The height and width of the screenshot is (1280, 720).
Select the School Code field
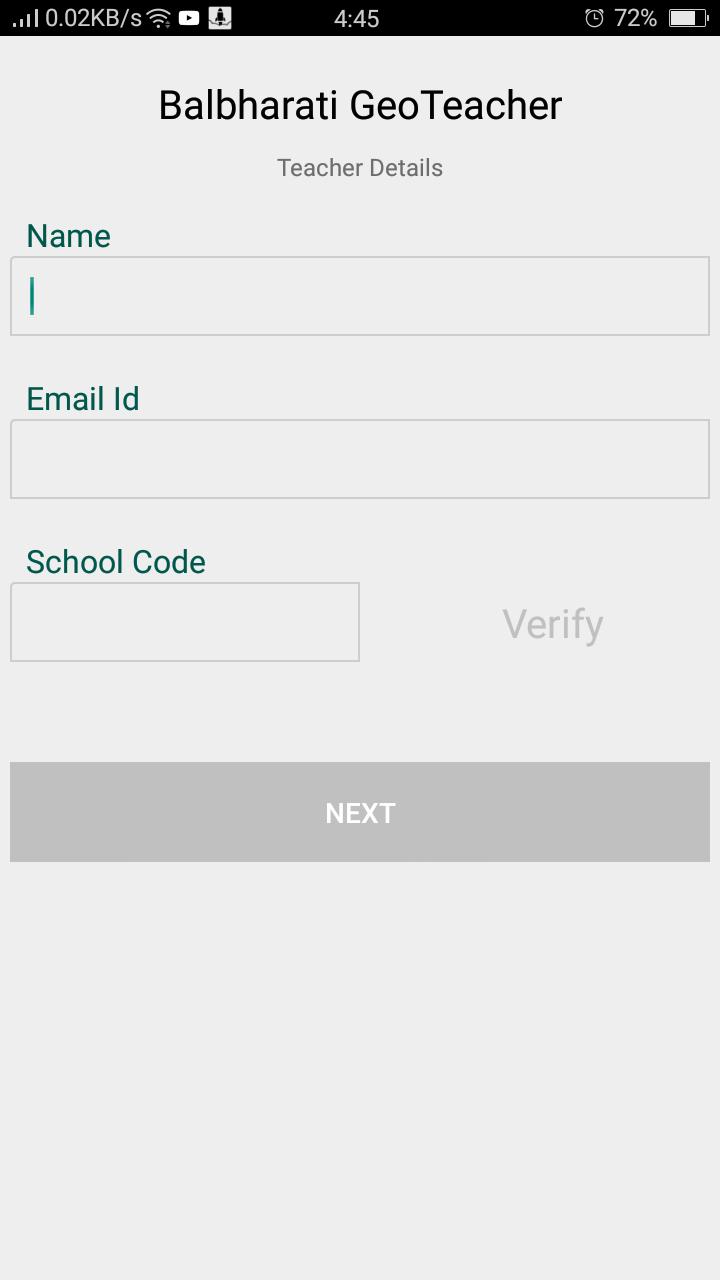click(x=185, y=622)
